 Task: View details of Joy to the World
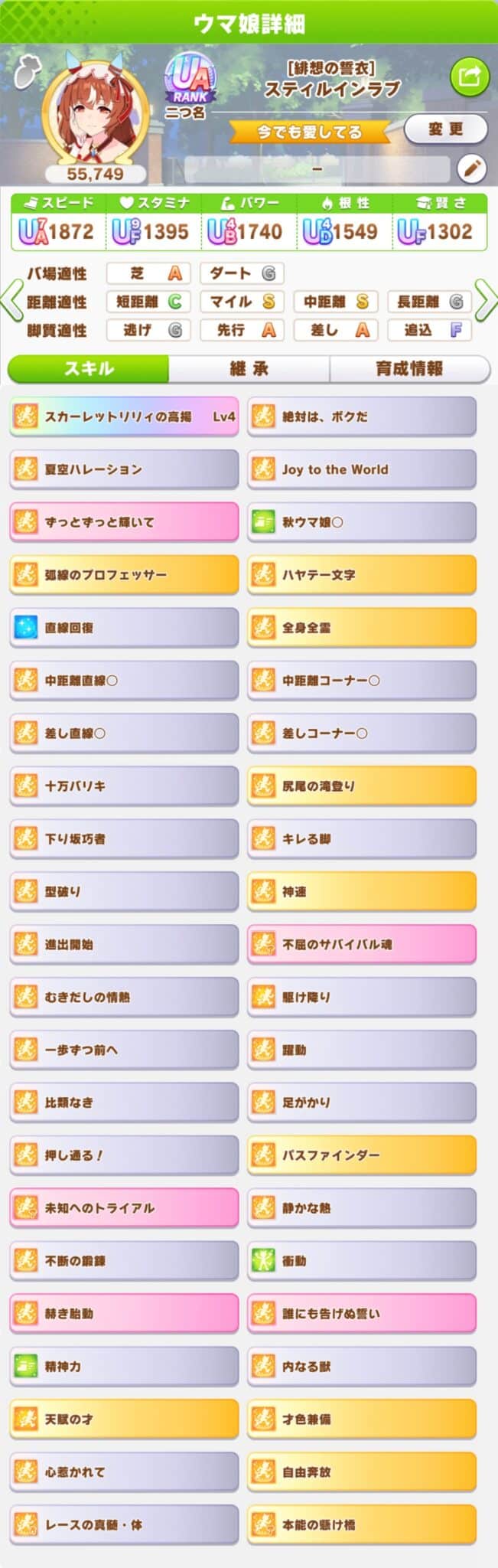pos(361,469)
